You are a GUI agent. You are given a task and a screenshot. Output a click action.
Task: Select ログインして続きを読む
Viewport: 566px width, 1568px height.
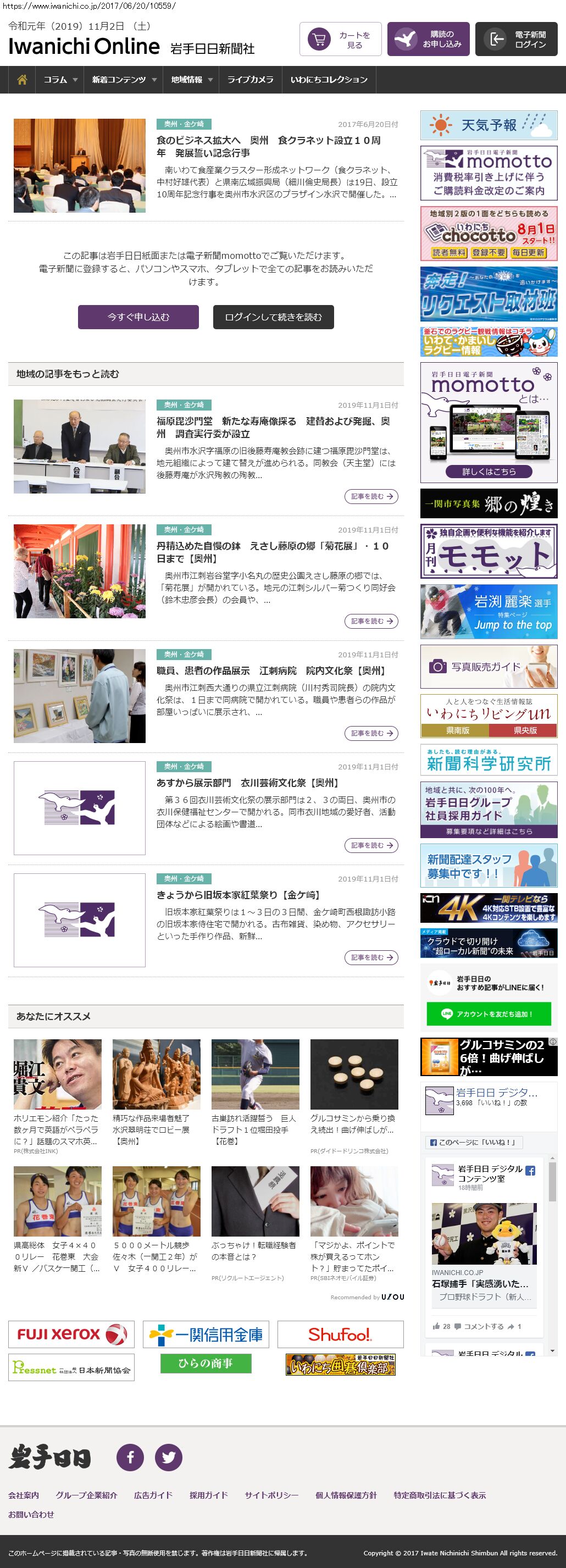(x=273, y=317)
